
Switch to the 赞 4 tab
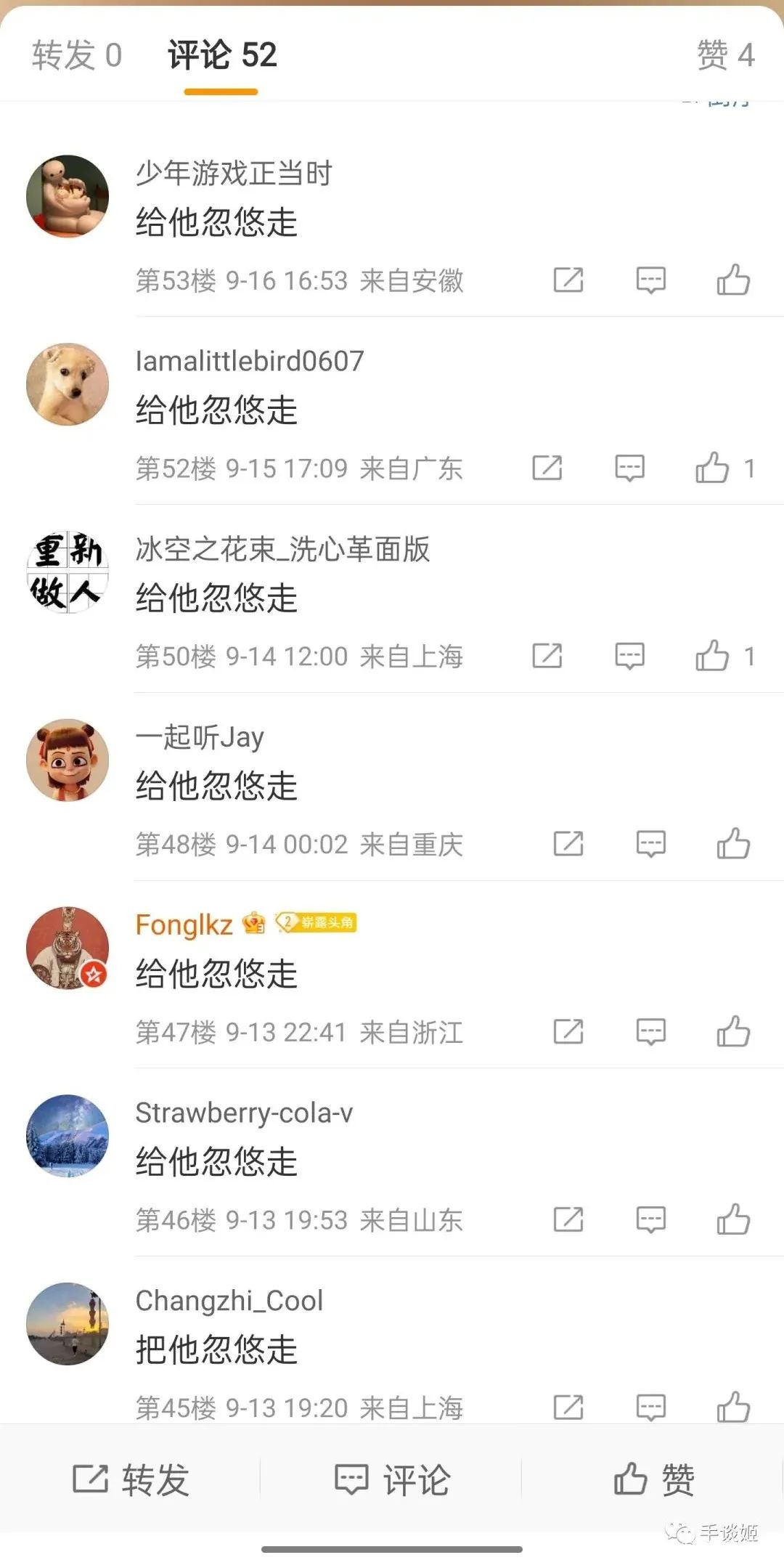pyautogui.click(x=725, y=56)
